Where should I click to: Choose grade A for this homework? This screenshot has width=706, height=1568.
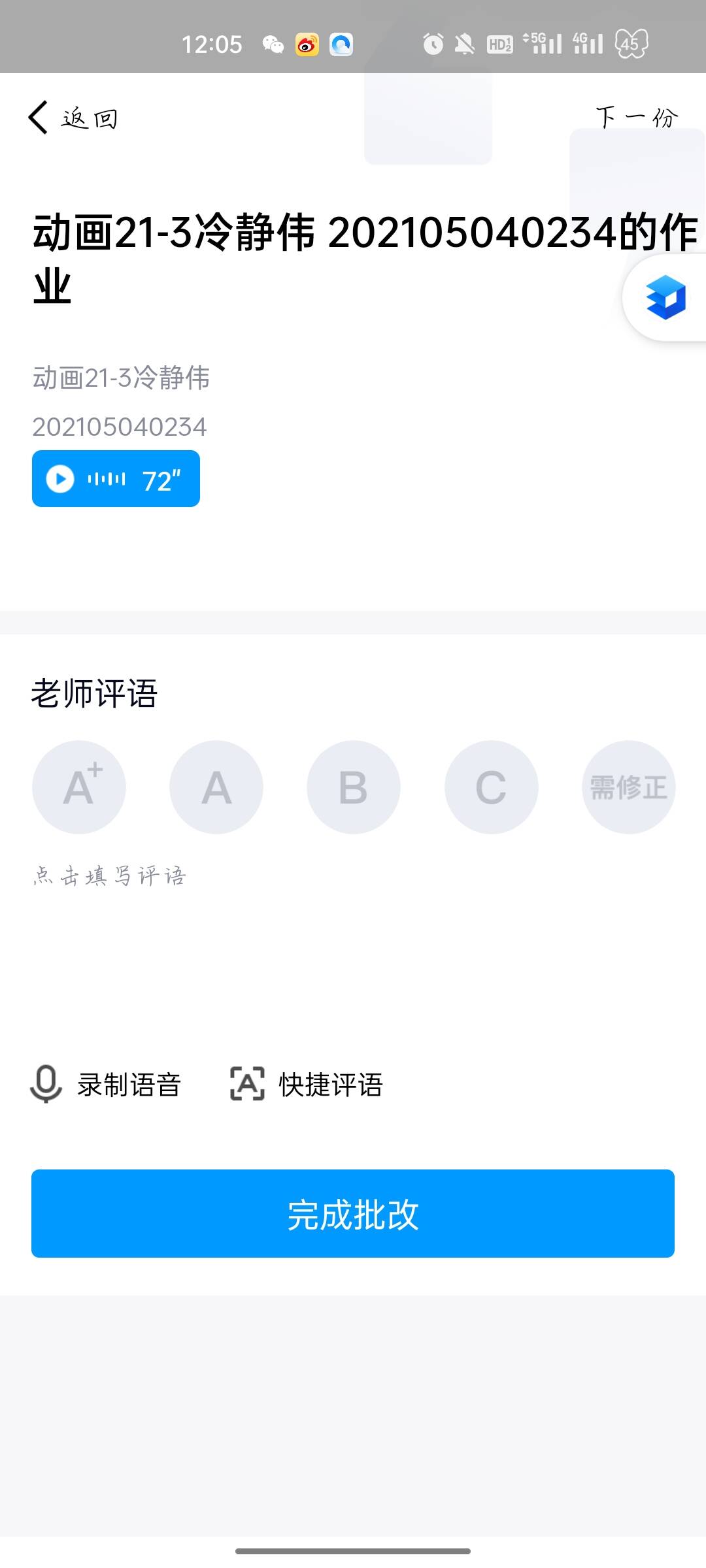pos(216,787)
